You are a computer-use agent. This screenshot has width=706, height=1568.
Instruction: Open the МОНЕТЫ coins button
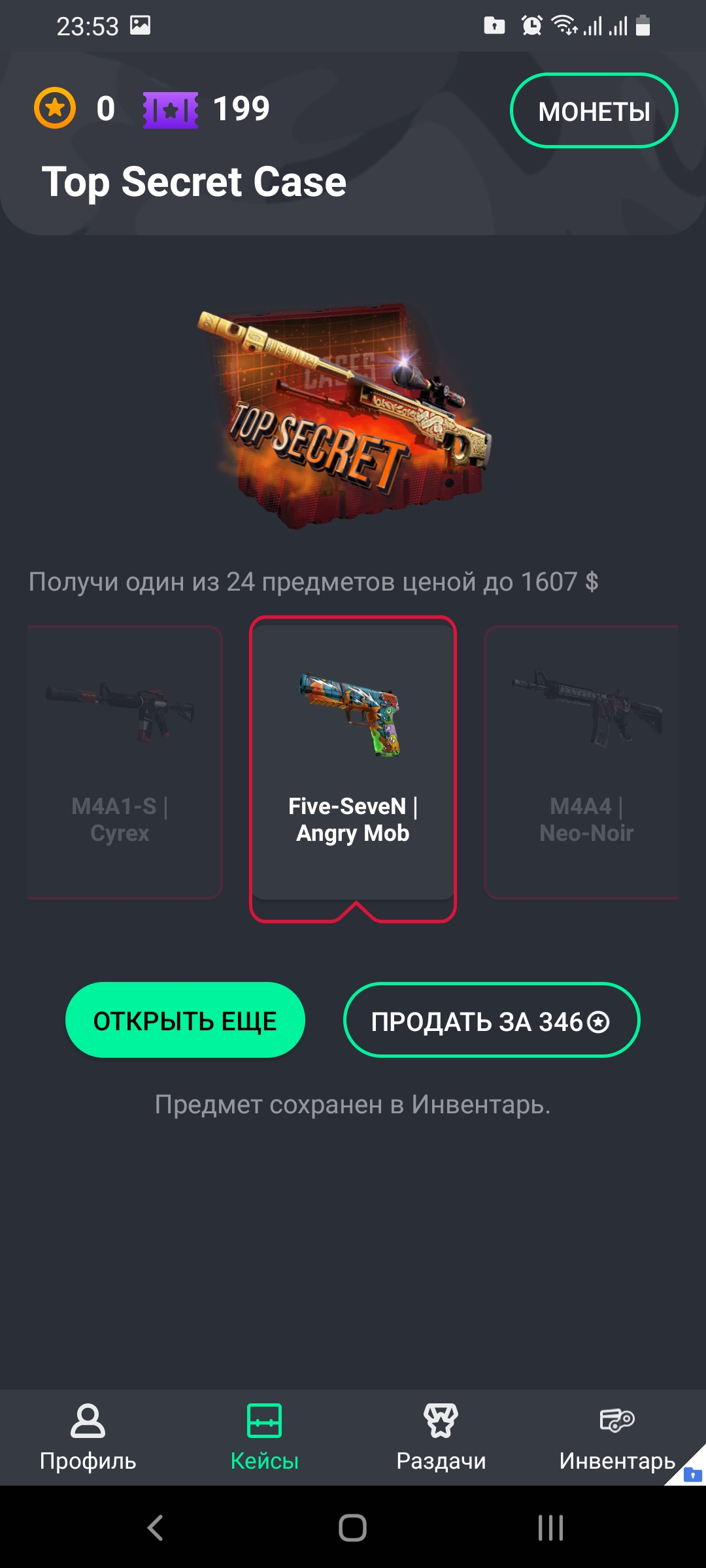pyautogui.click(x=594, y=110)
